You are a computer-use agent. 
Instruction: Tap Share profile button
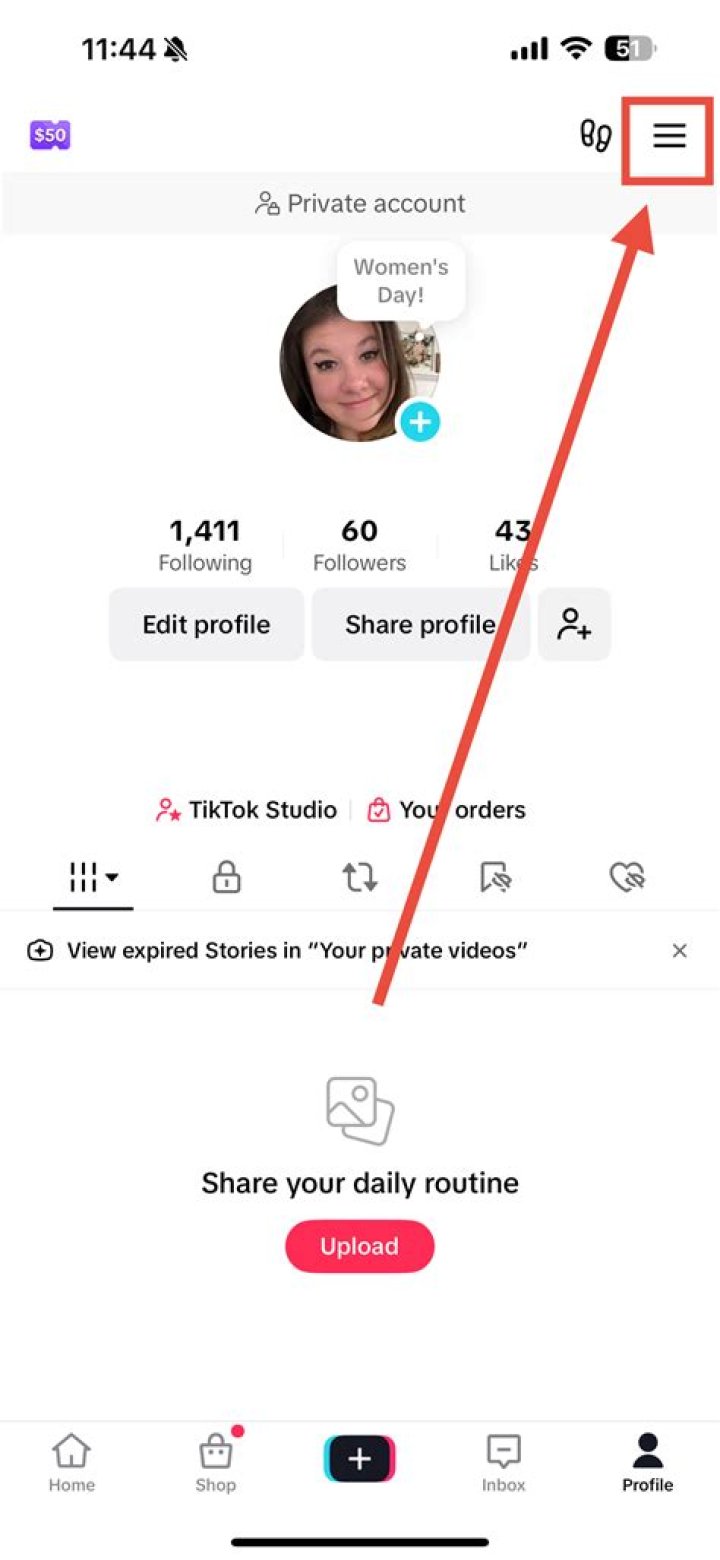[420, 625]
